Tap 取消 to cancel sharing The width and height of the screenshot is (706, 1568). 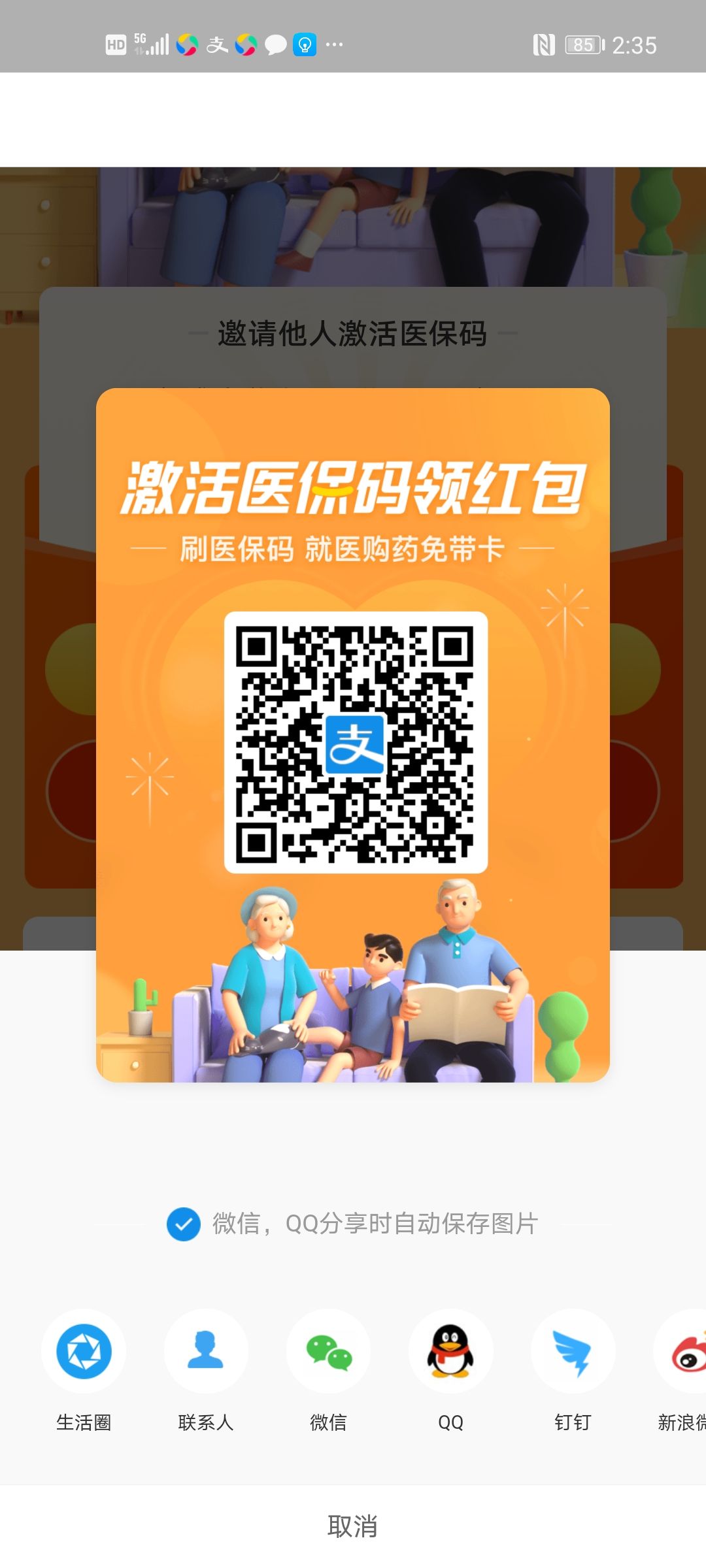pos(353,1526)
